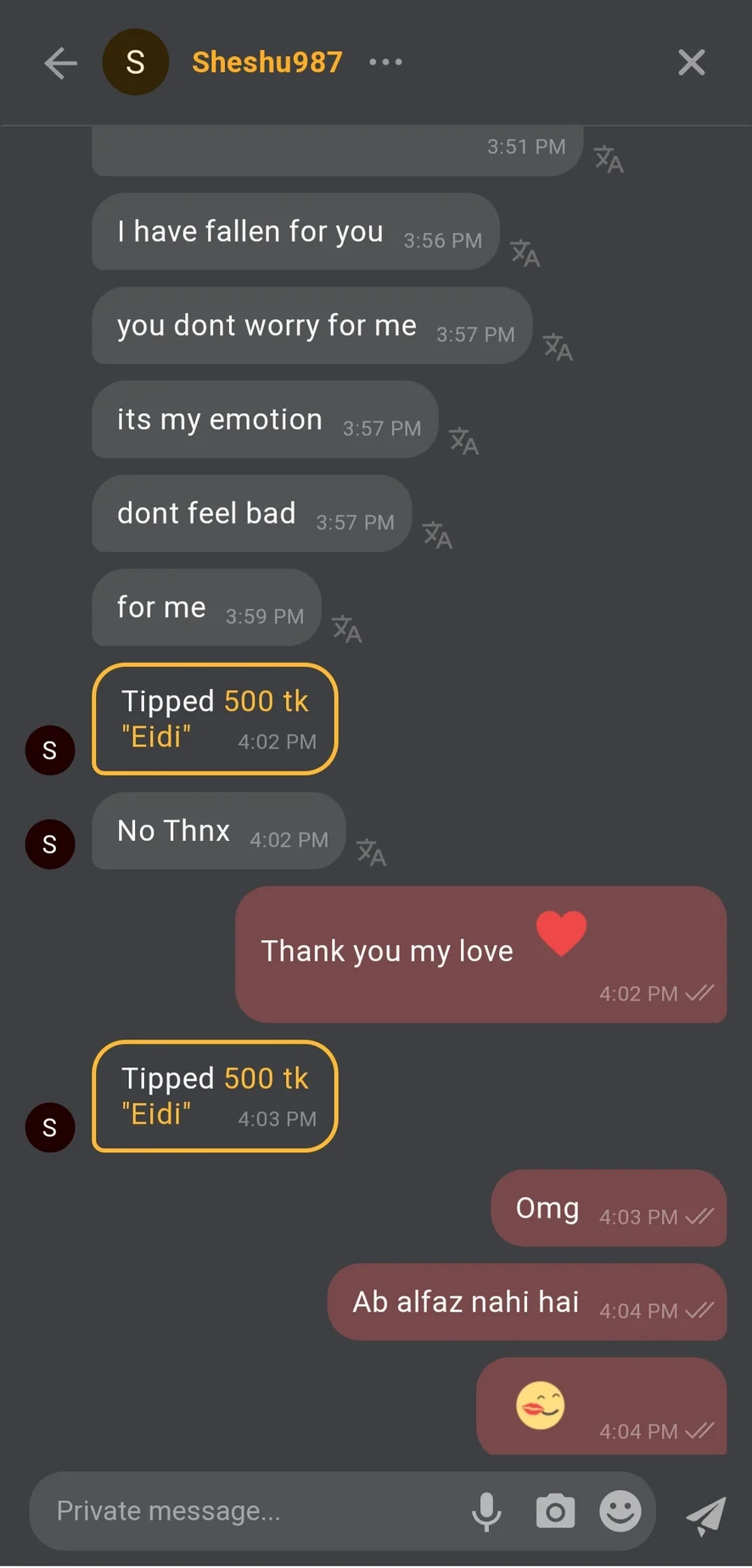The height and width of the screenshot is (1568, 752).
Task: Go back from the Sheshu987 chat
Action: [x=60, y=63]
